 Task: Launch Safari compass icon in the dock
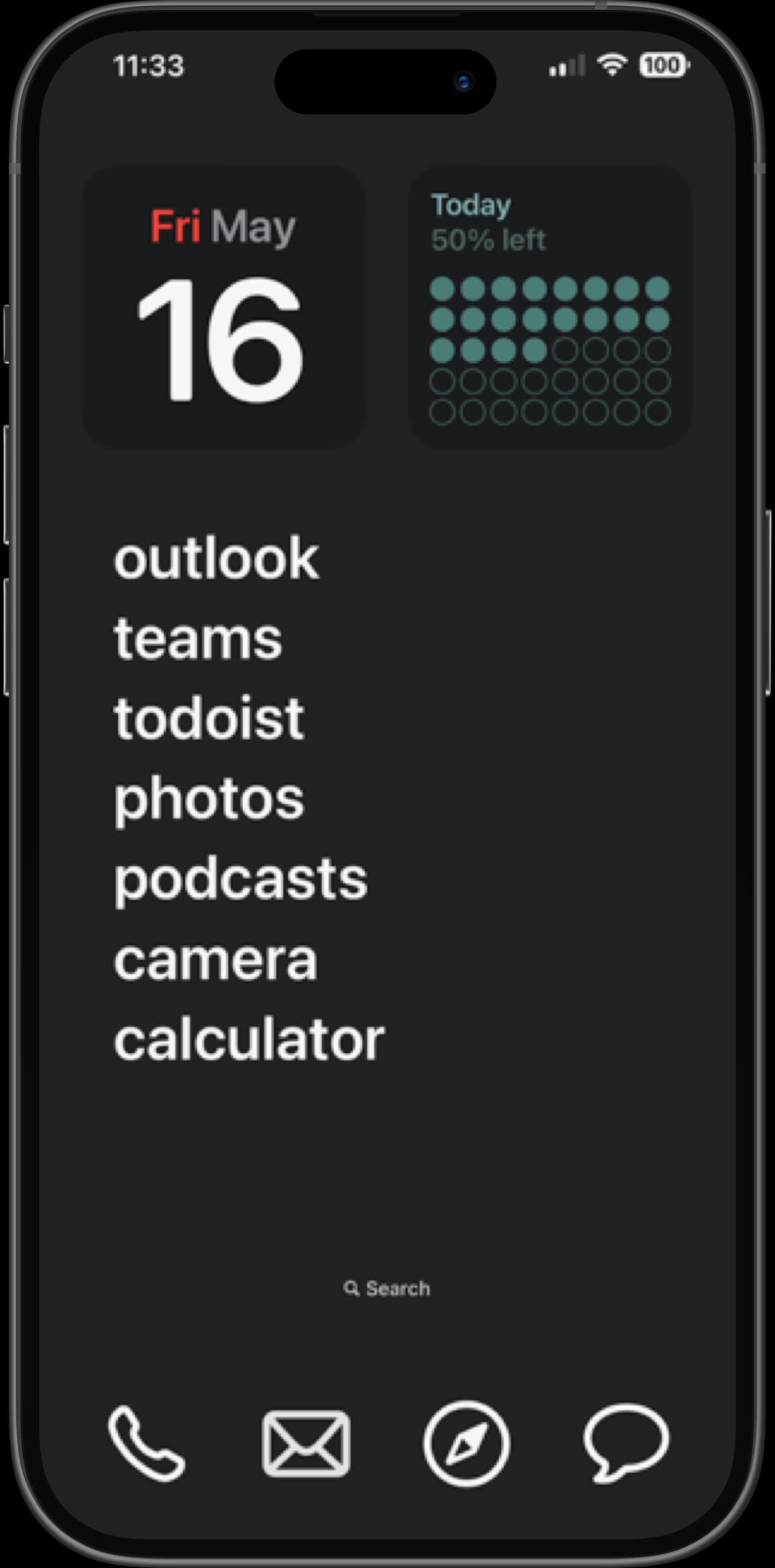pos(467,1443)
